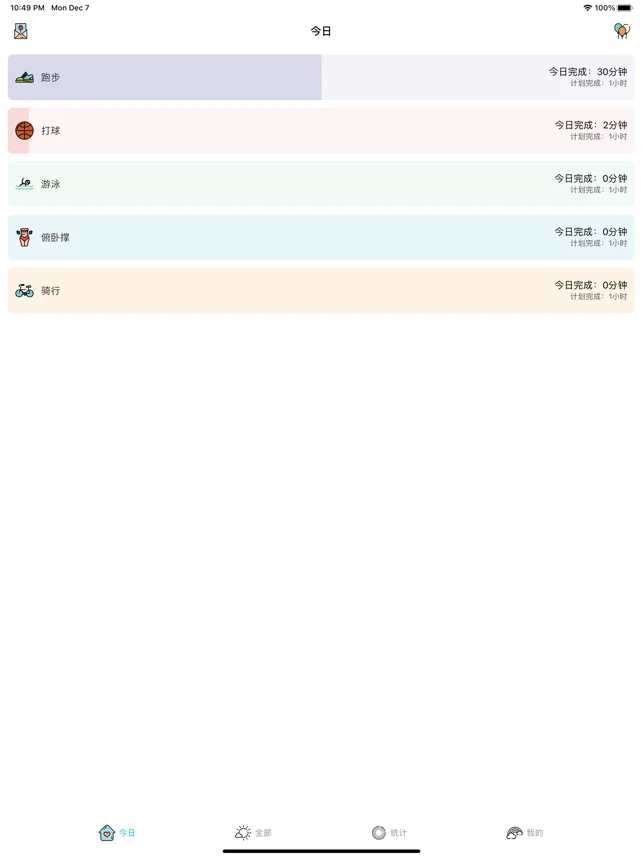The width and height of the screenshot is (643, 858).
Task: Switch to the 全部 tab
Action: tap(253, 832)
